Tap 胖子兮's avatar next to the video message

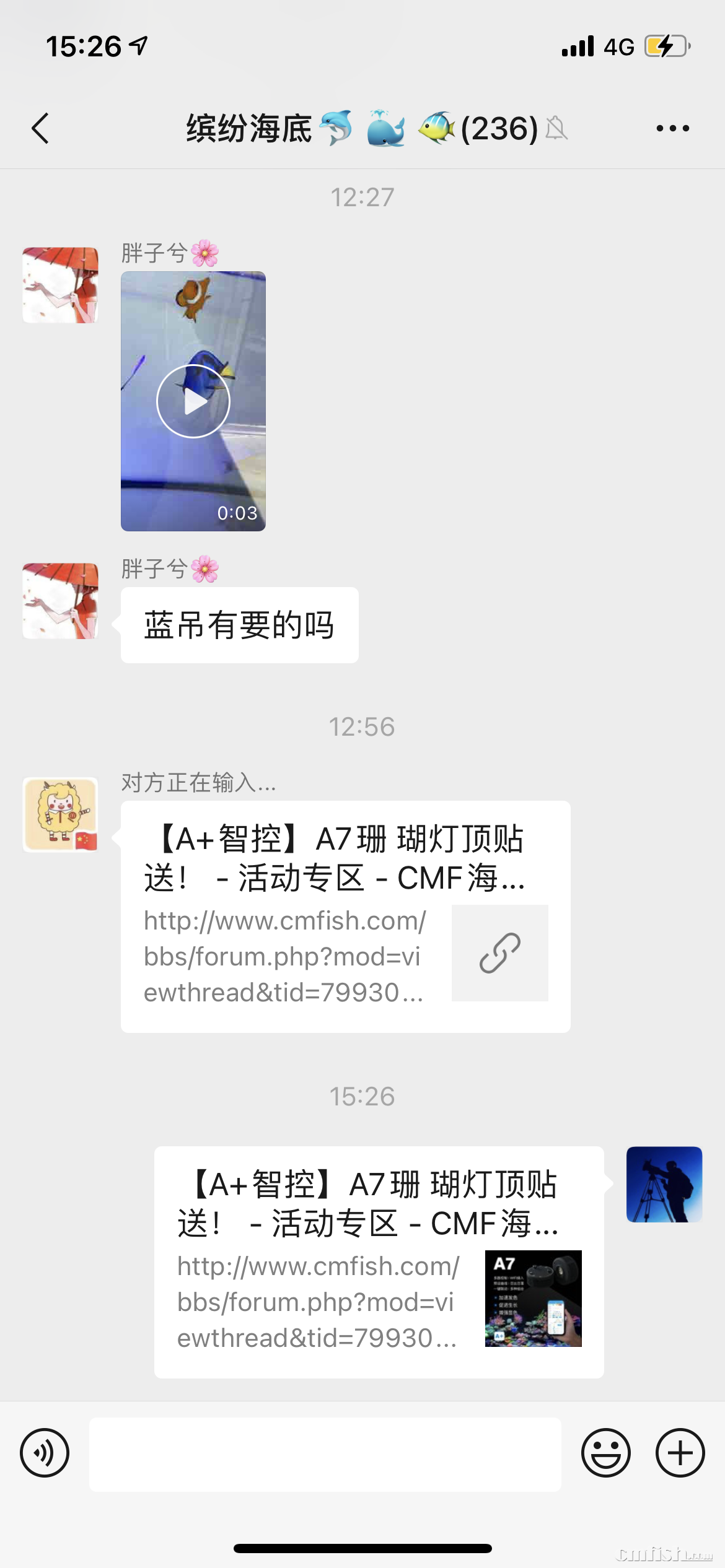coord(59,284)
